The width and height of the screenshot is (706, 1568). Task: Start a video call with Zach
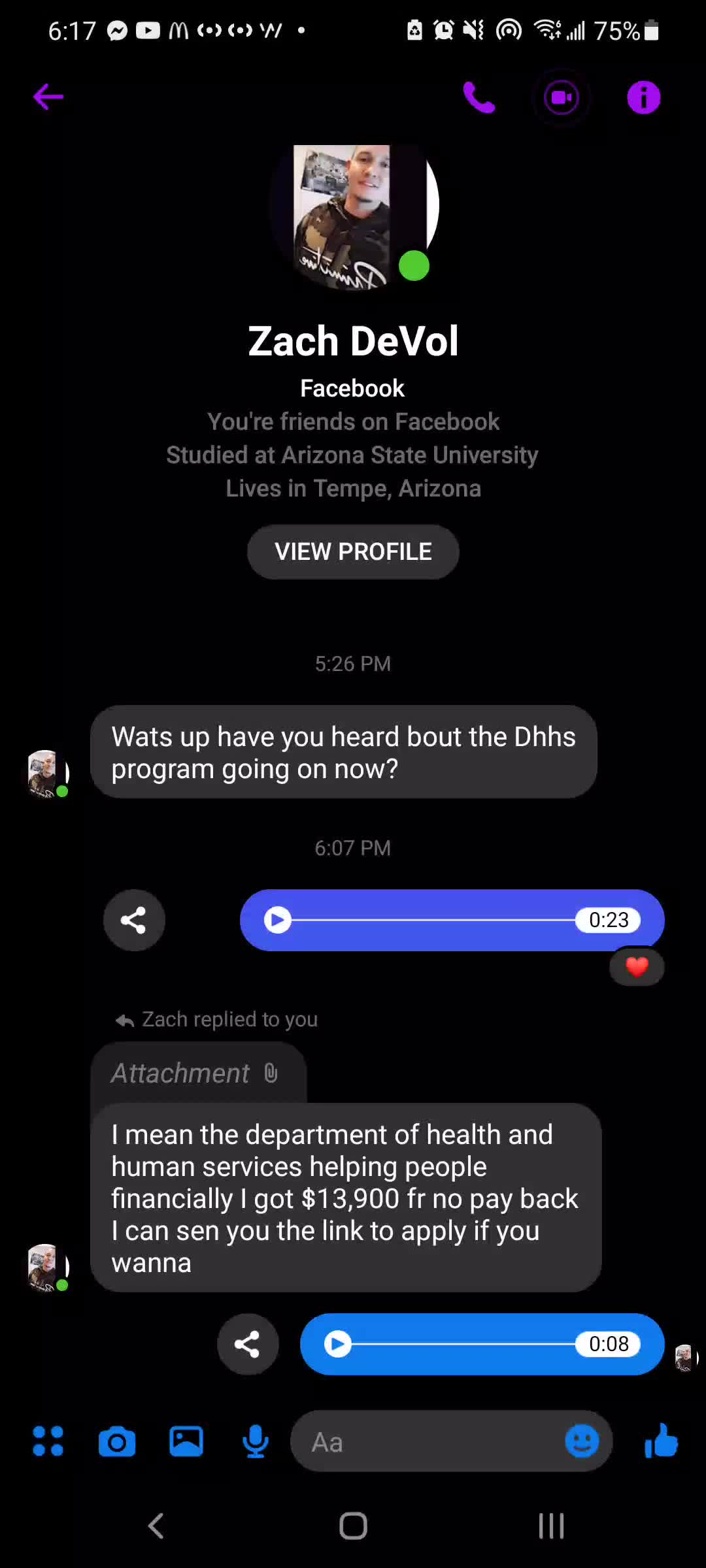pyautogui.click(x=562, y=98)
